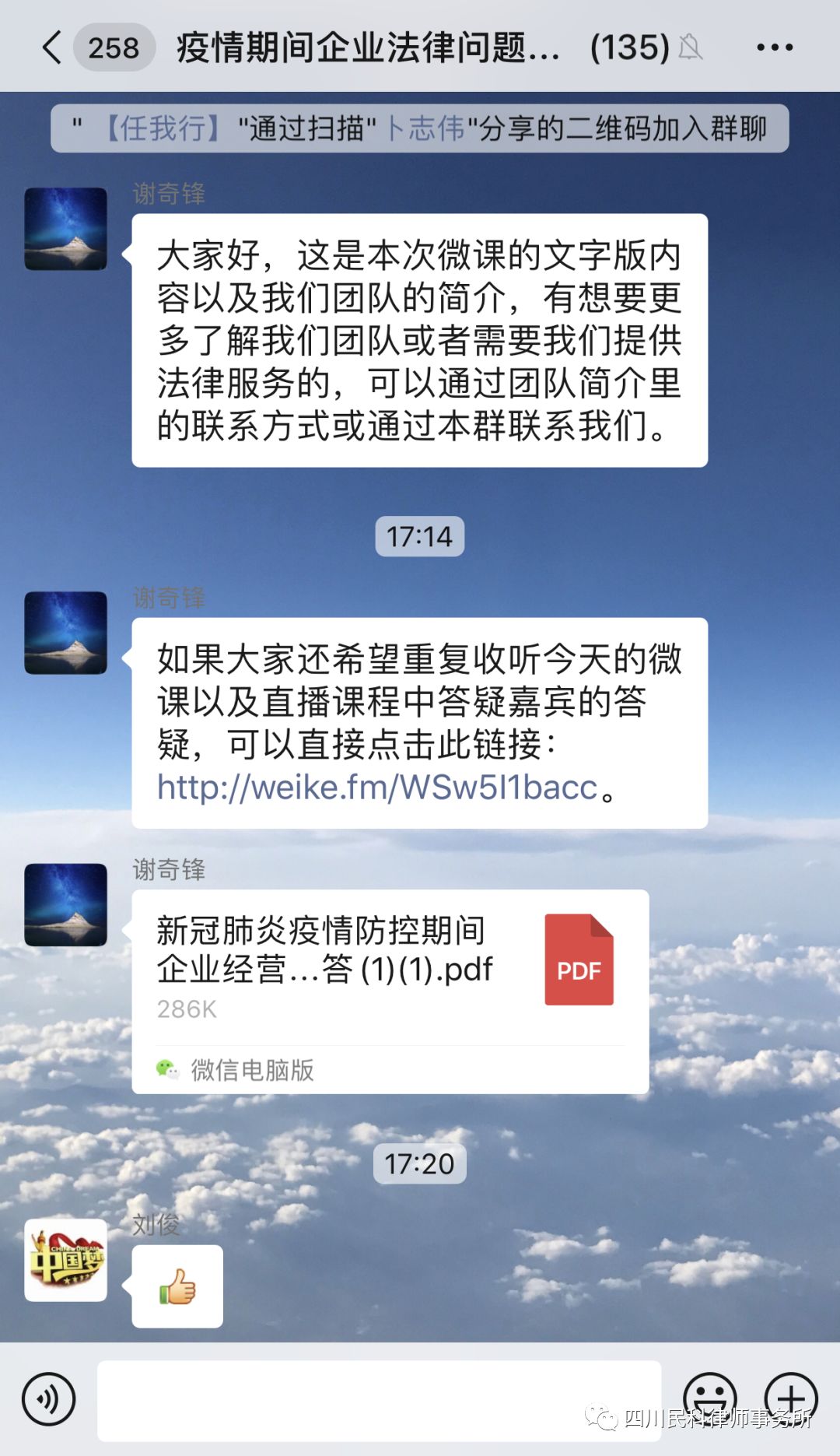Tap the message input field
840x1456 pixels.
pyautogui.click(x=381, y=1397)
